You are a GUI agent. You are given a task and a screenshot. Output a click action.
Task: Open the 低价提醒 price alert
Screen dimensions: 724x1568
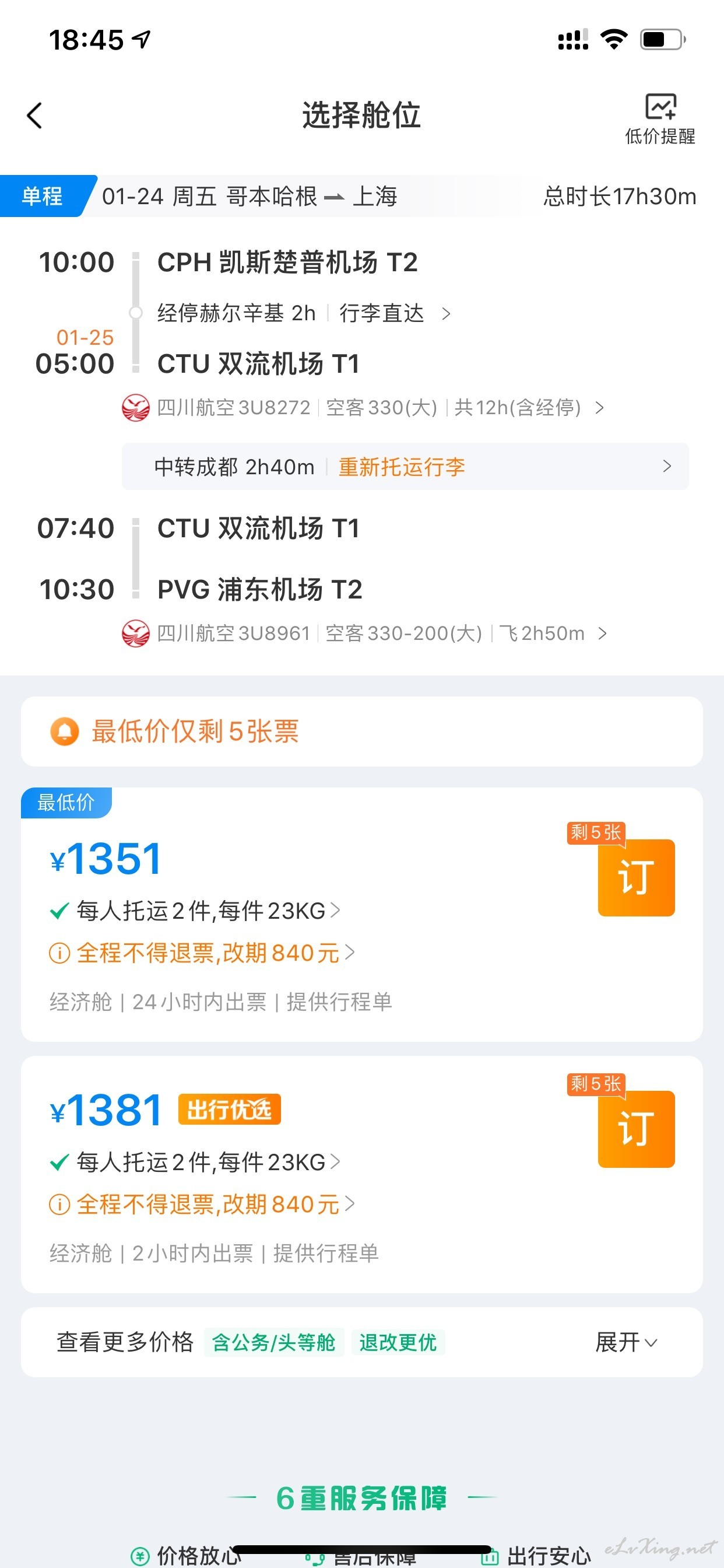click(x=660, y=118)
